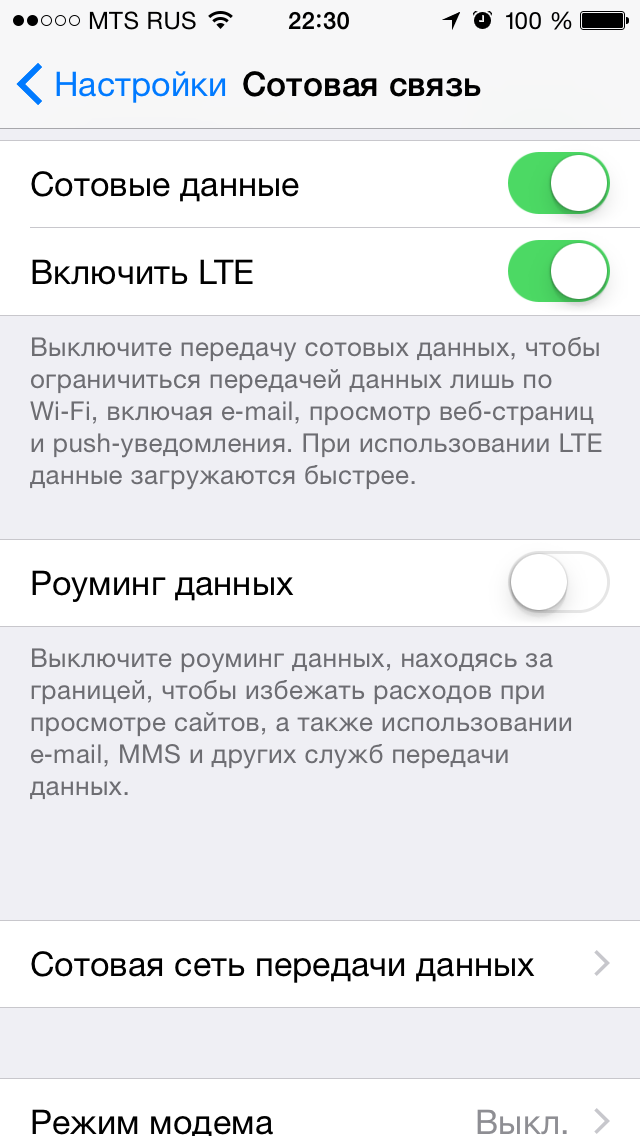Disable the Включить LTE toggle

558,272
